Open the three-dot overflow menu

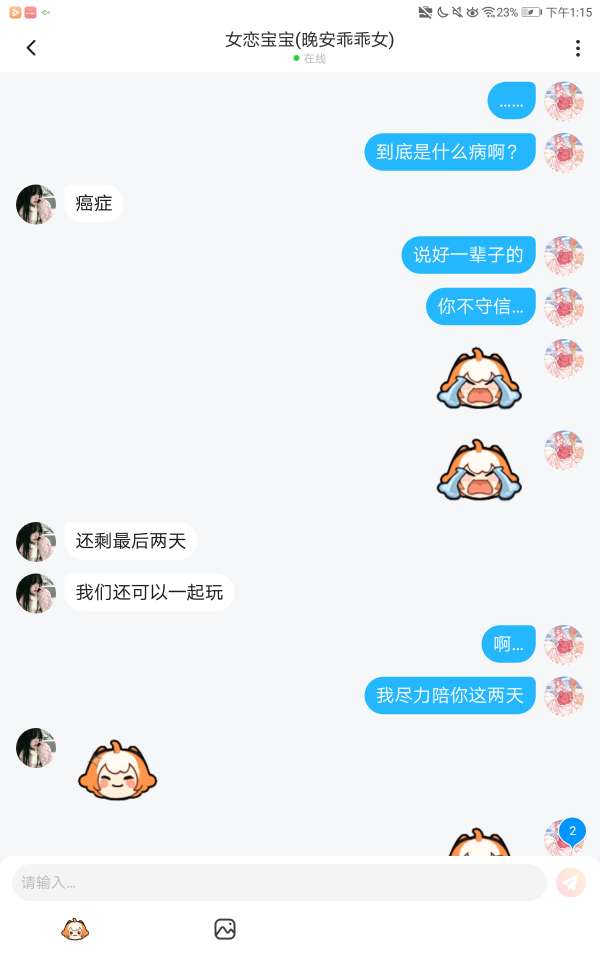[577, 48]
